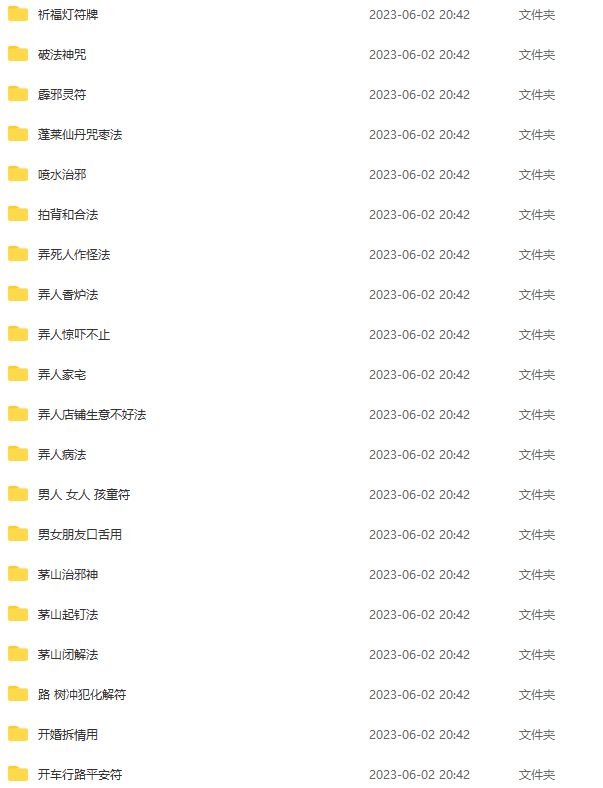Tap the 喷水治邪 folder

pyautogui.click(x=61, y=175)
